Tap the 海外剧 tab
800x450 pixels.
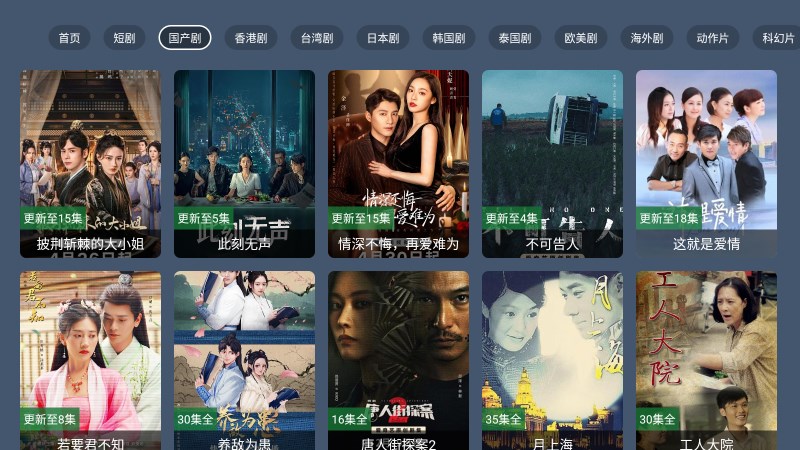(x=646, y=38)
